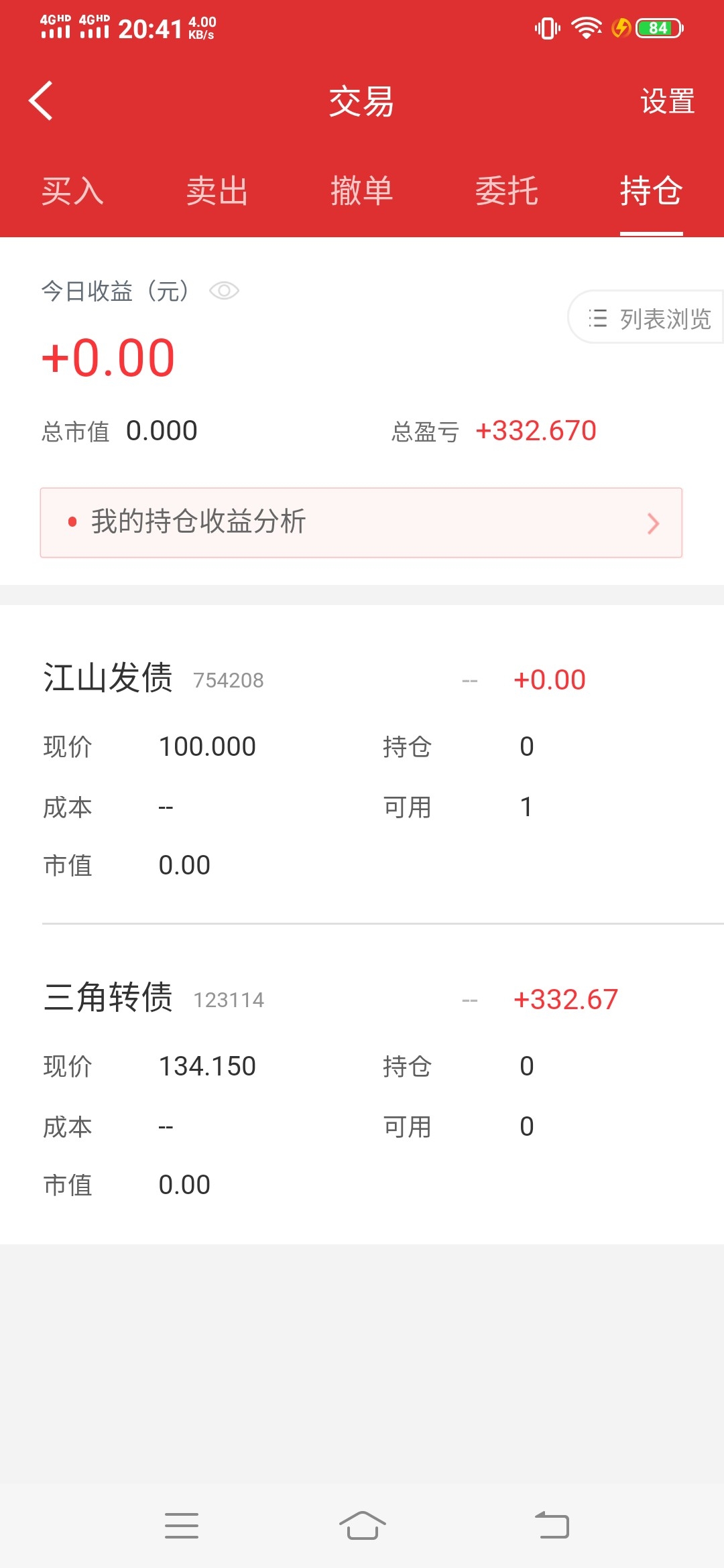724x1568 pixels.
Task: Tap the system home button
Action: tap(362, 1526)
